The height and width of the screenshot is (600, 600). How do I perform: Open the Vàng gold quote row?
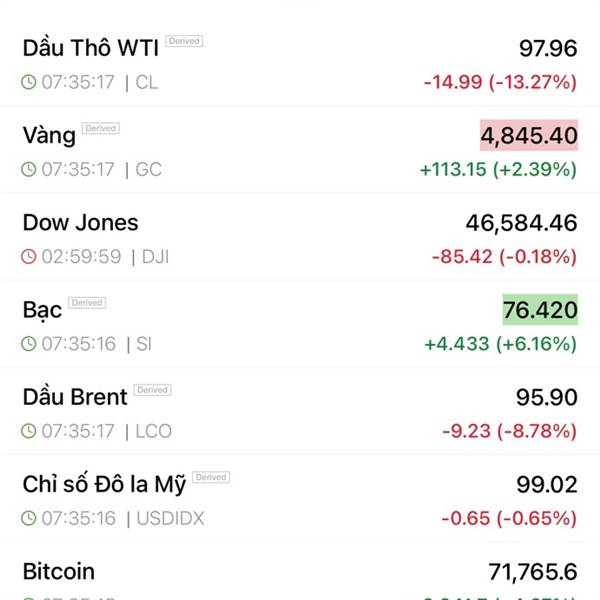click(300, 150)
